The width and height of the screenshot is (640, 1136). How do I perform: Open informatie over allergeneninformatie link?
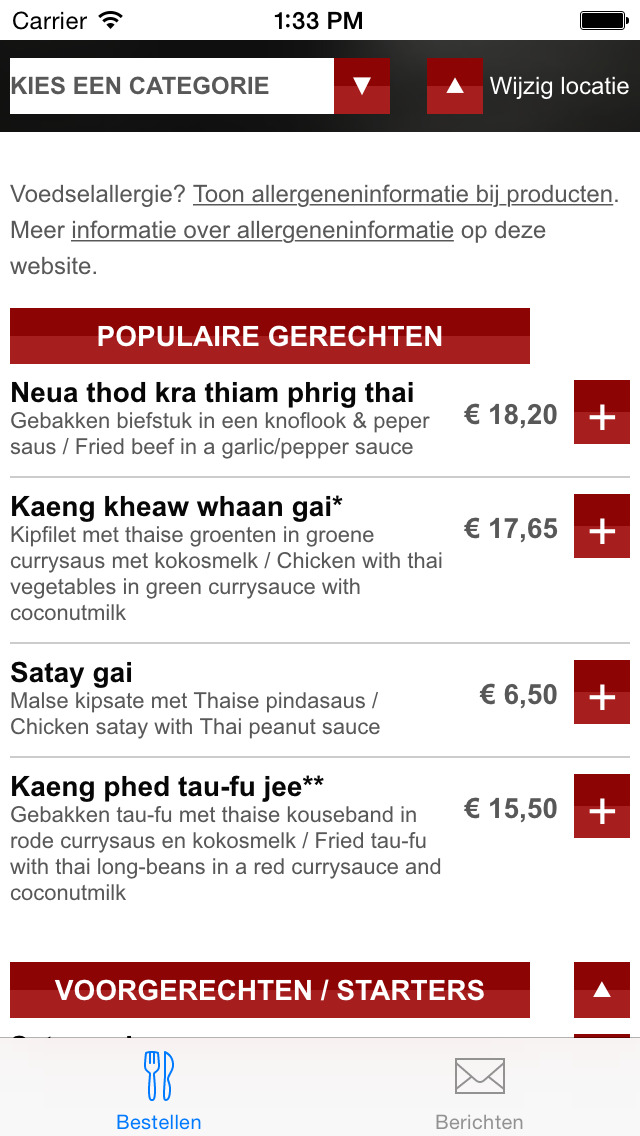262,230
